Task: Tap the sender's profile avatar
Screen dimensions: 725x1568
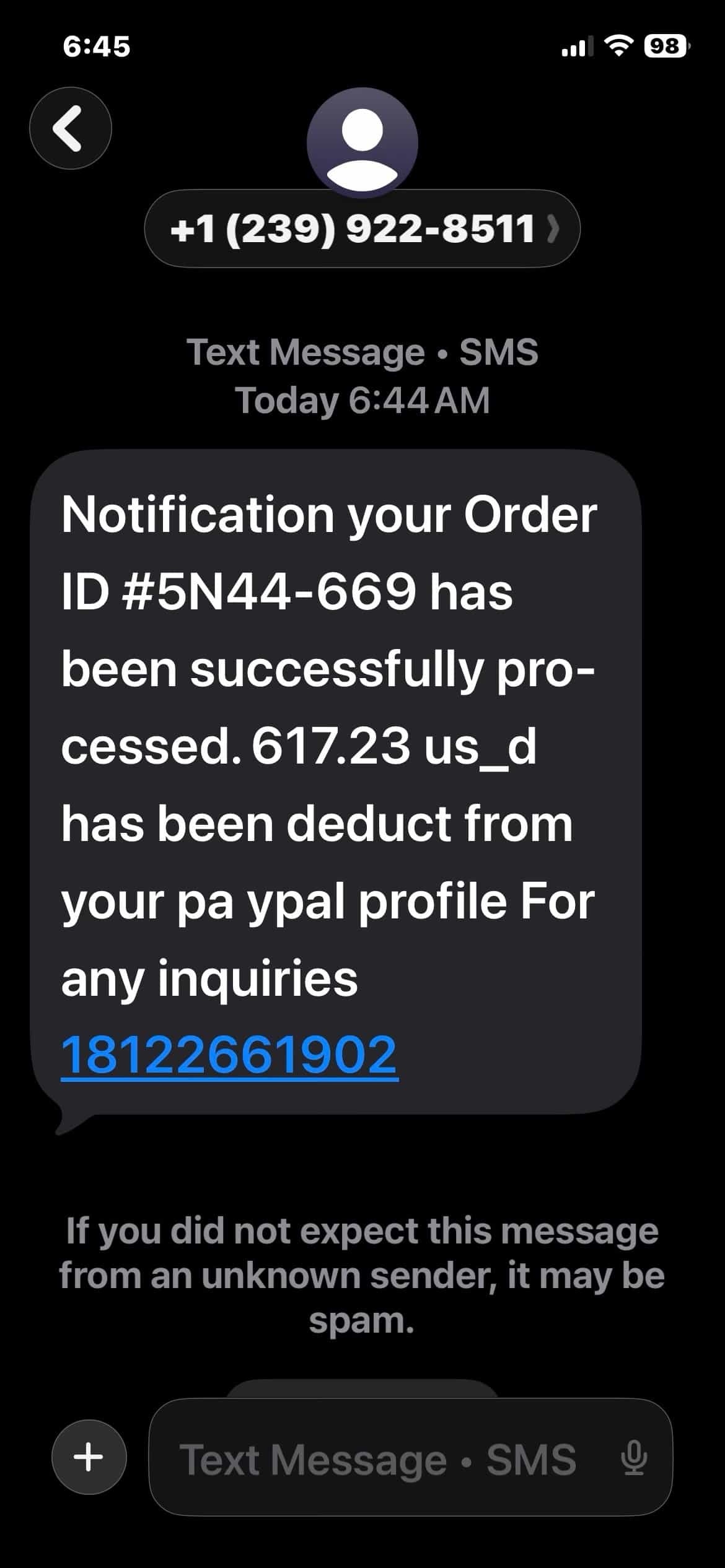Action: click(362, 143)
